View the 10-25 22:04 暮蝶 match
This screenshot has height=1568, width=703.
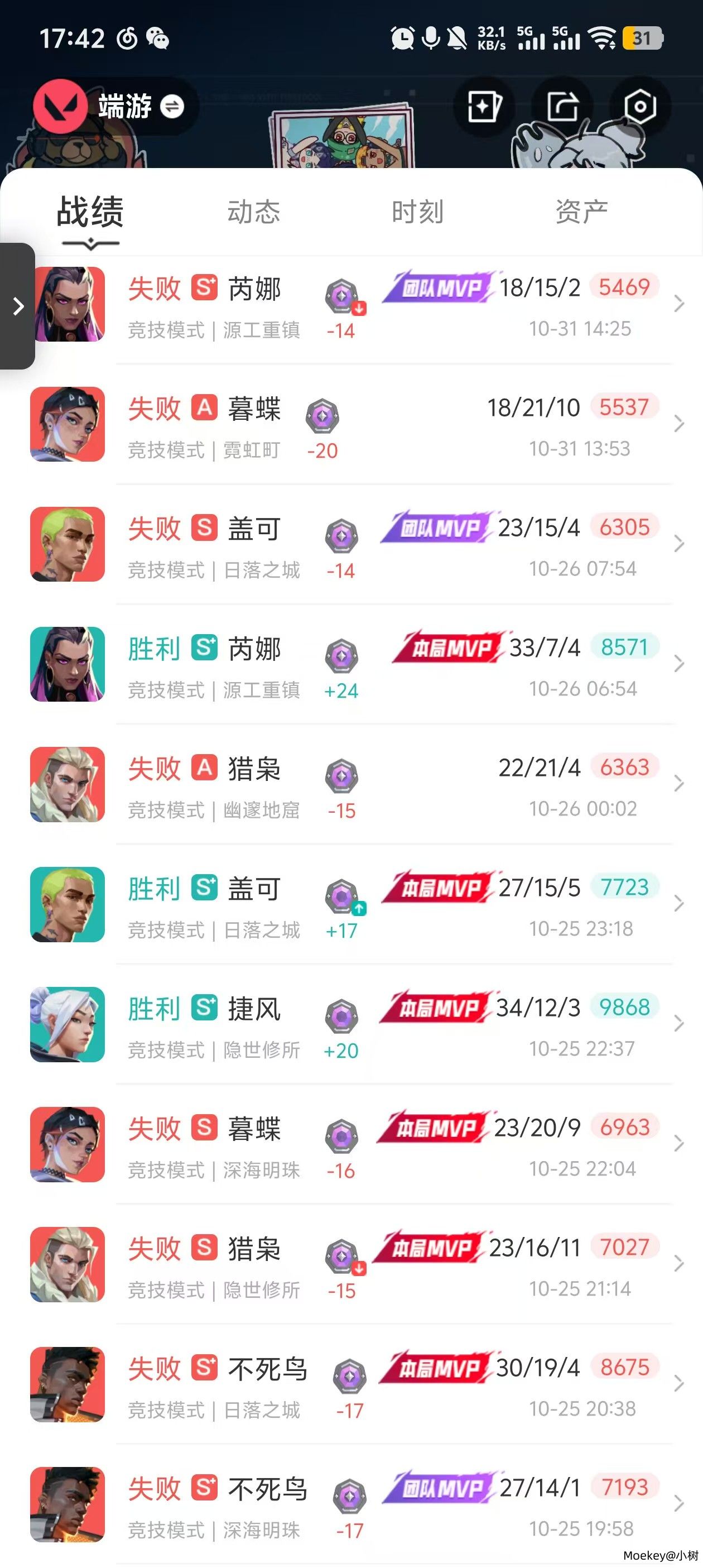point(365,1144)
